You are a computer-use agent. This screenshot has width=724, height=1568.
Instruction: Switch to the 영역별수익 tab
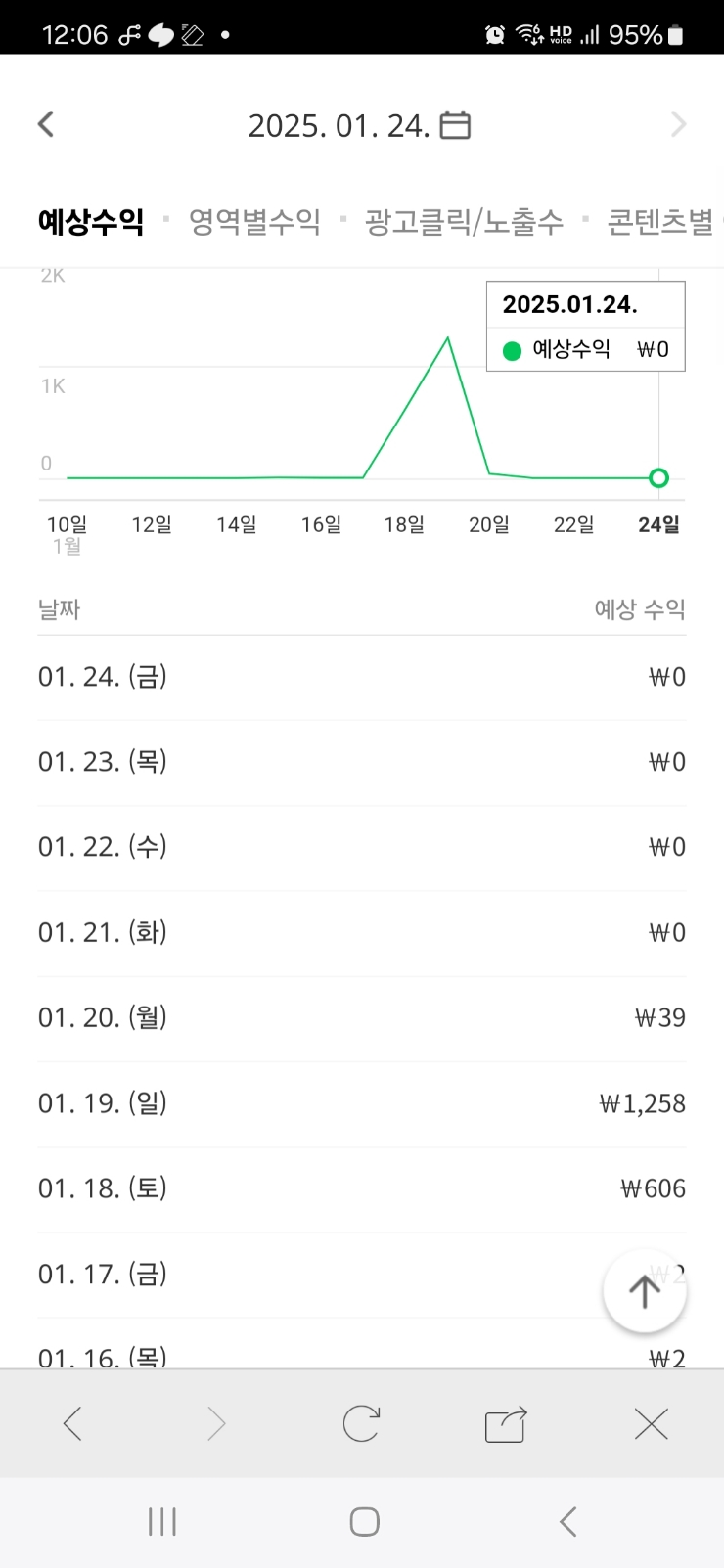(254, 222)
